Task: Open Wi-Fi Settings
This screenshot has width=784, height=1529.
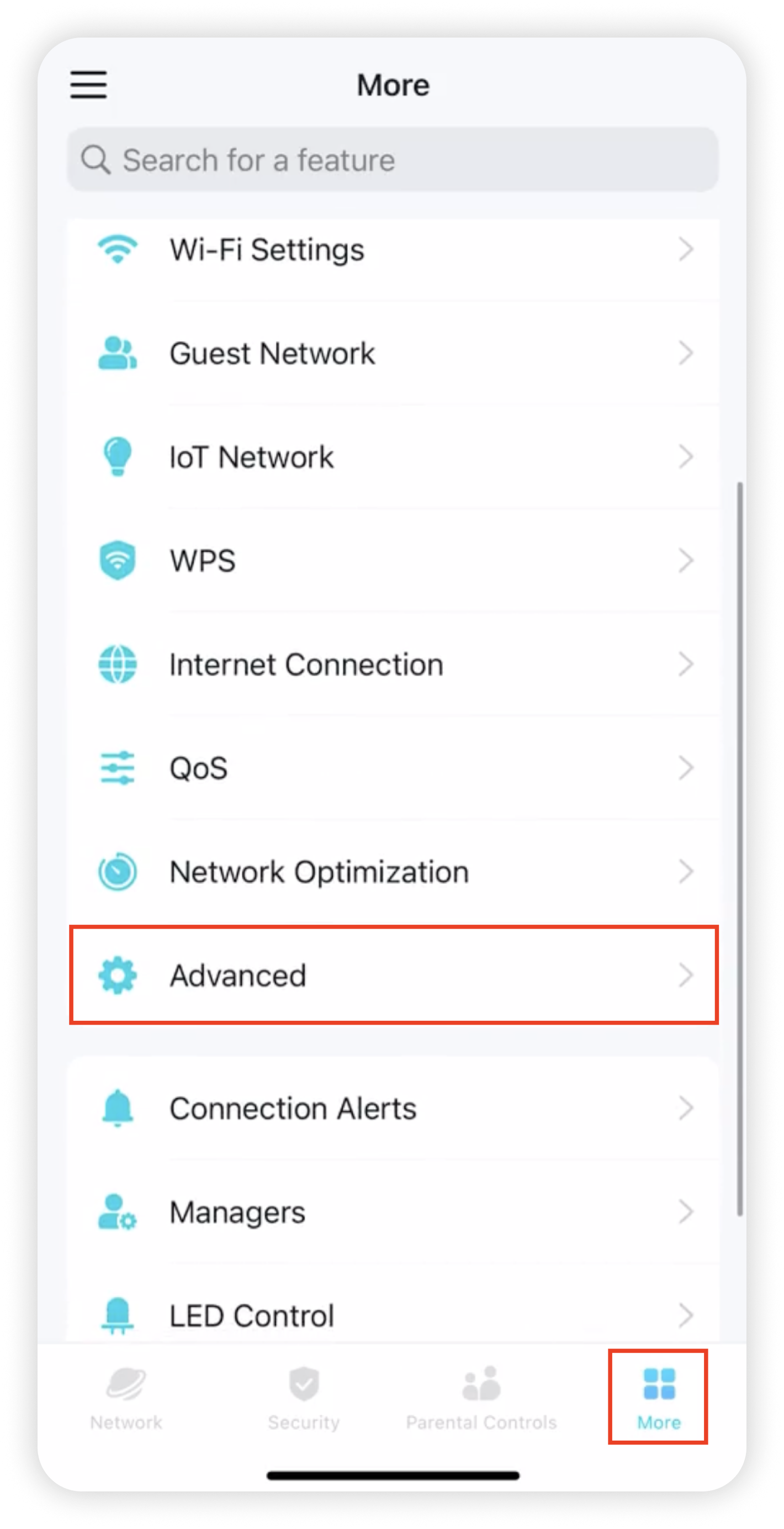Action: [x=392, y=249]
